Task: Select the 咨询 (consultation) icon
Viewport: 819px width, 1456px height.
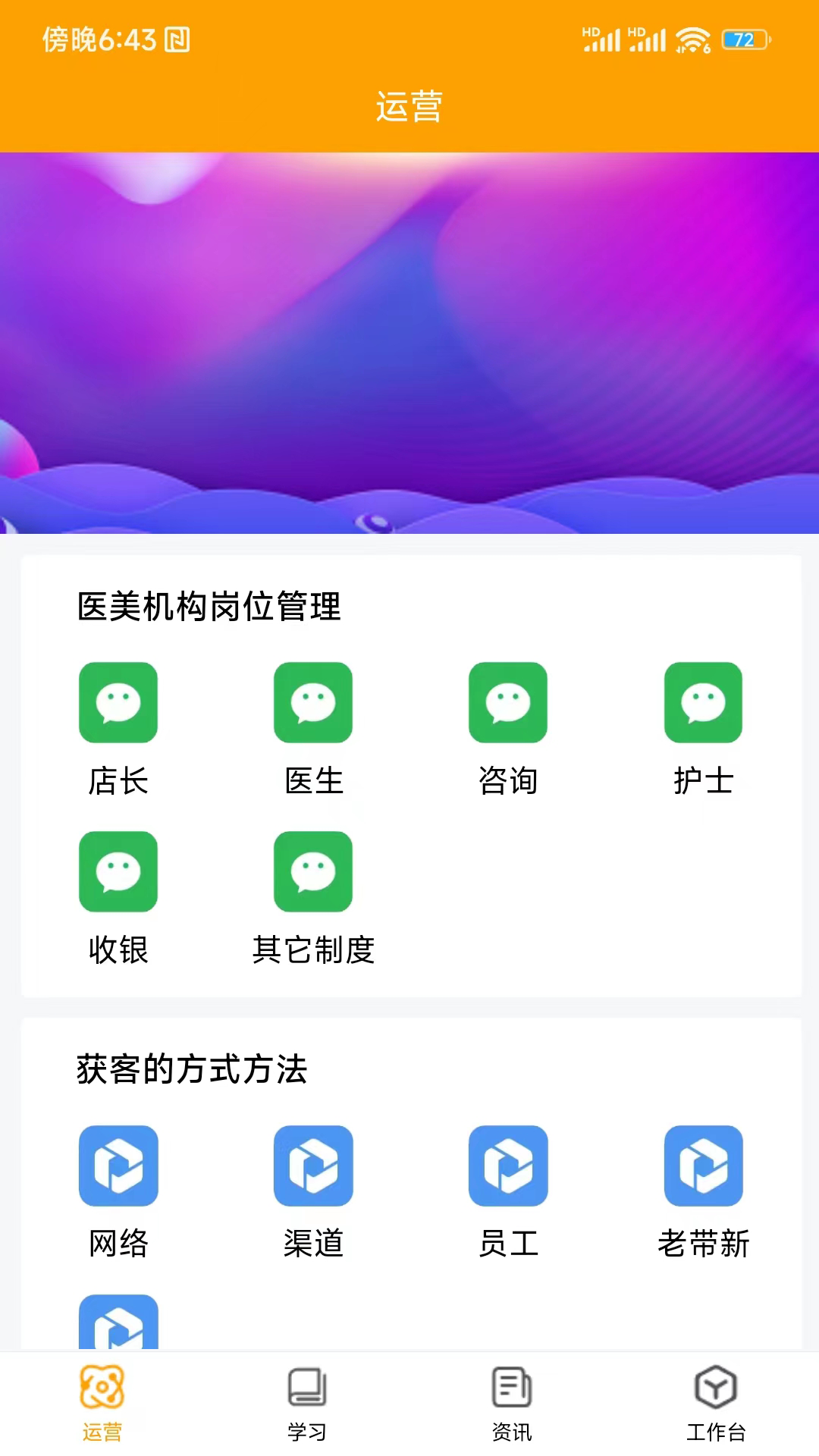Action: tap(508, 702)
